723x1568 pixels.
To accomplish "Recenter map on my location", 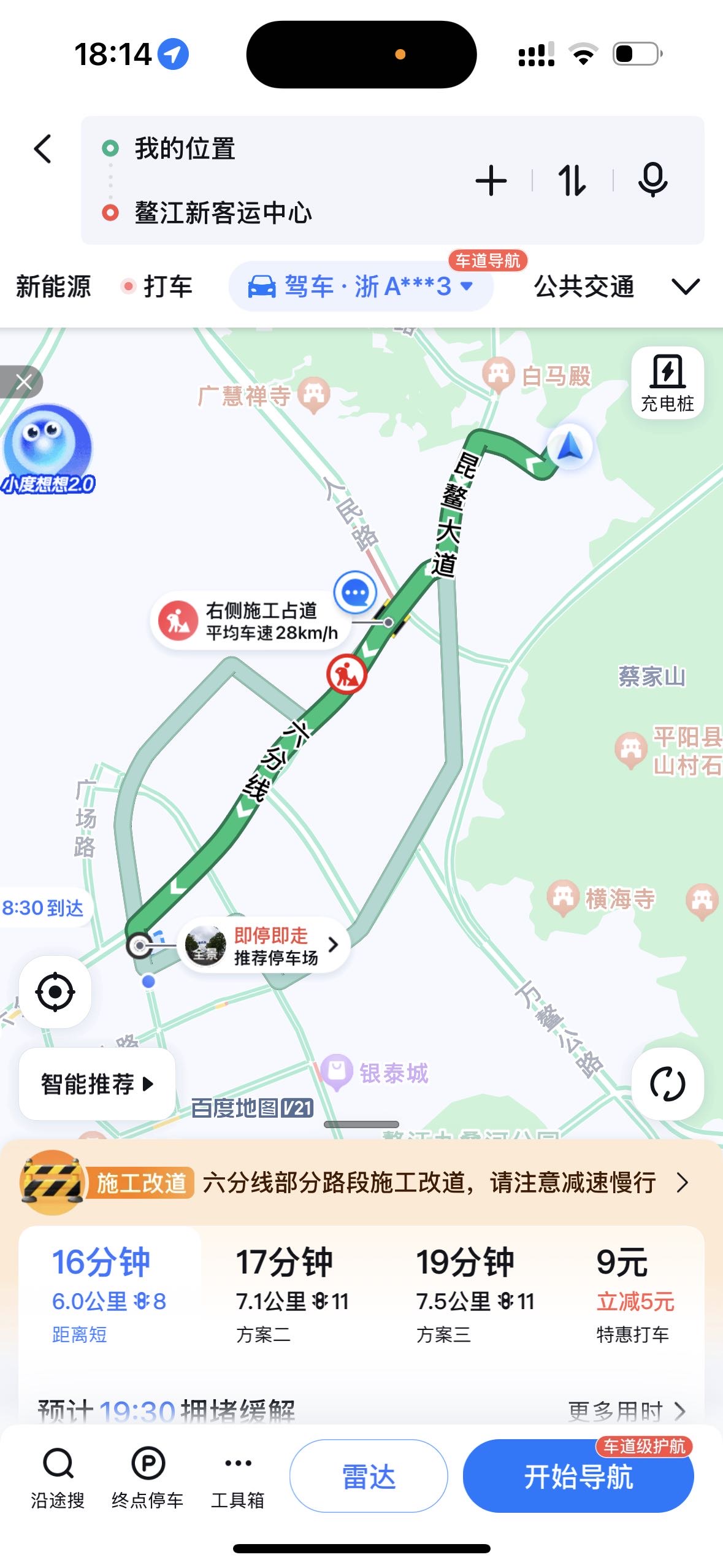I will pyautogui.click(x=55, y=991).
